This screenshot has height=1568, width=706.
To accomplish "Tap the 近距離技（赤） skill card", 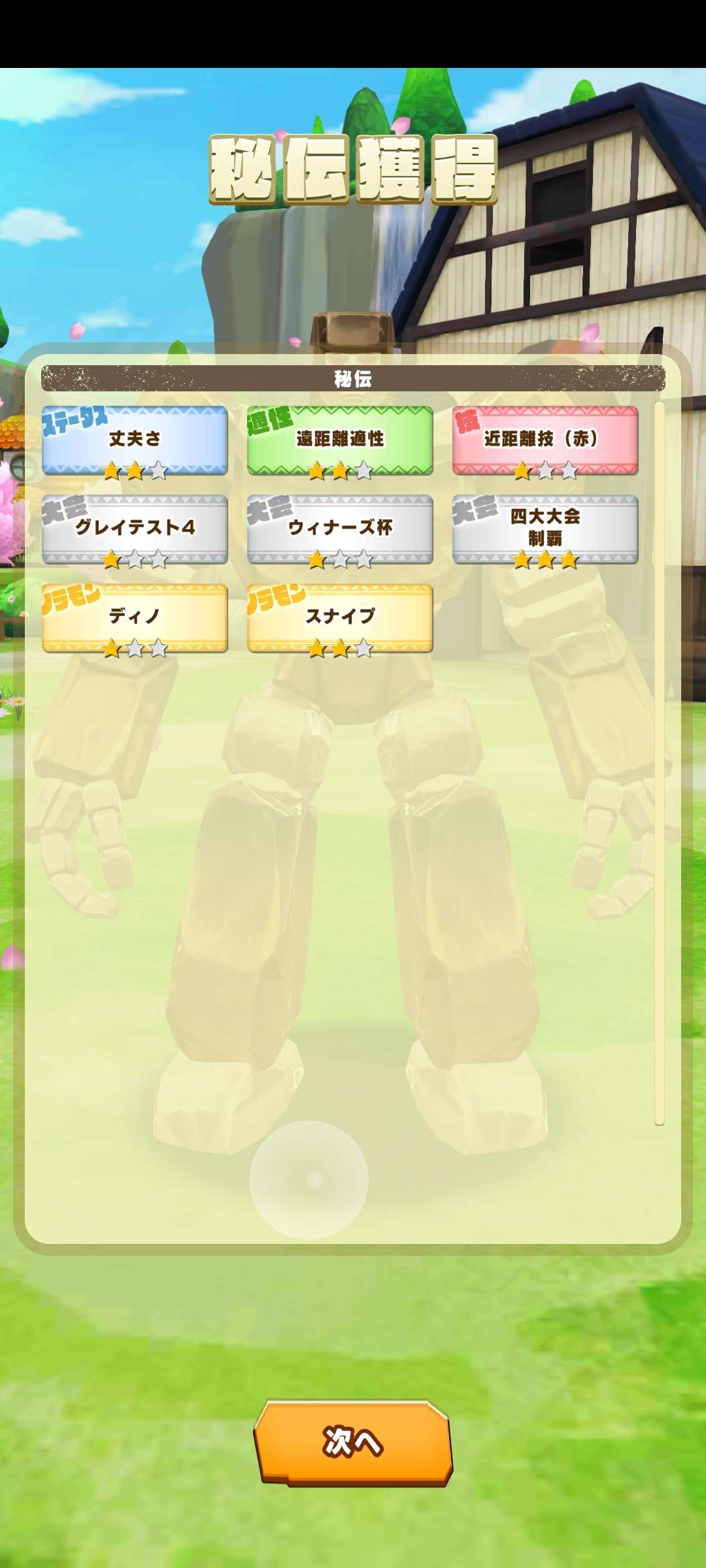I will point(545,440).
